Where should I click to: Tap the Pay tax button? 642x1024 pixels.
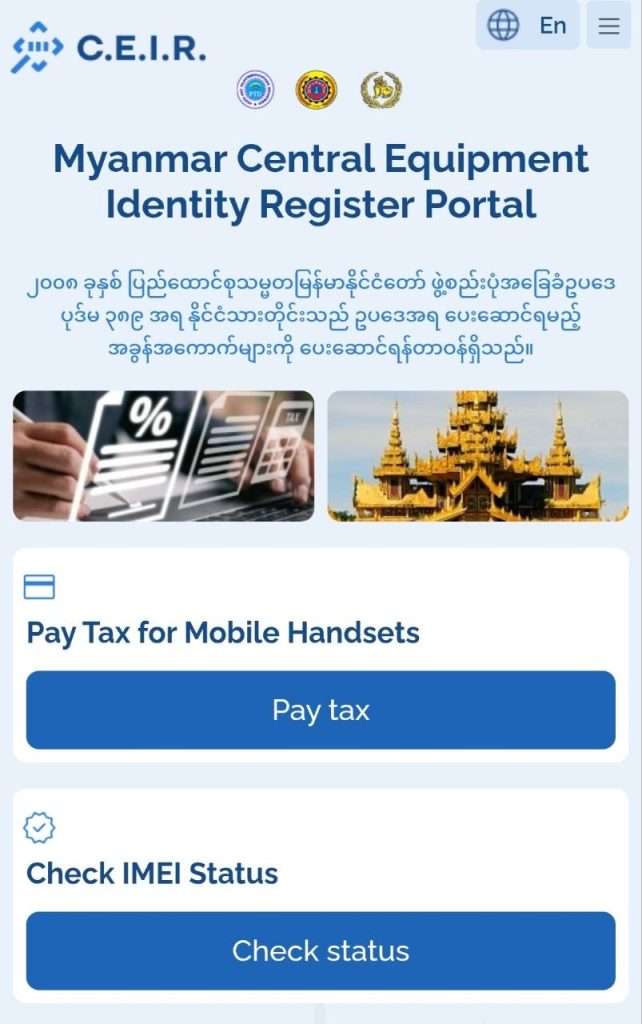click(x=320, y=710)
